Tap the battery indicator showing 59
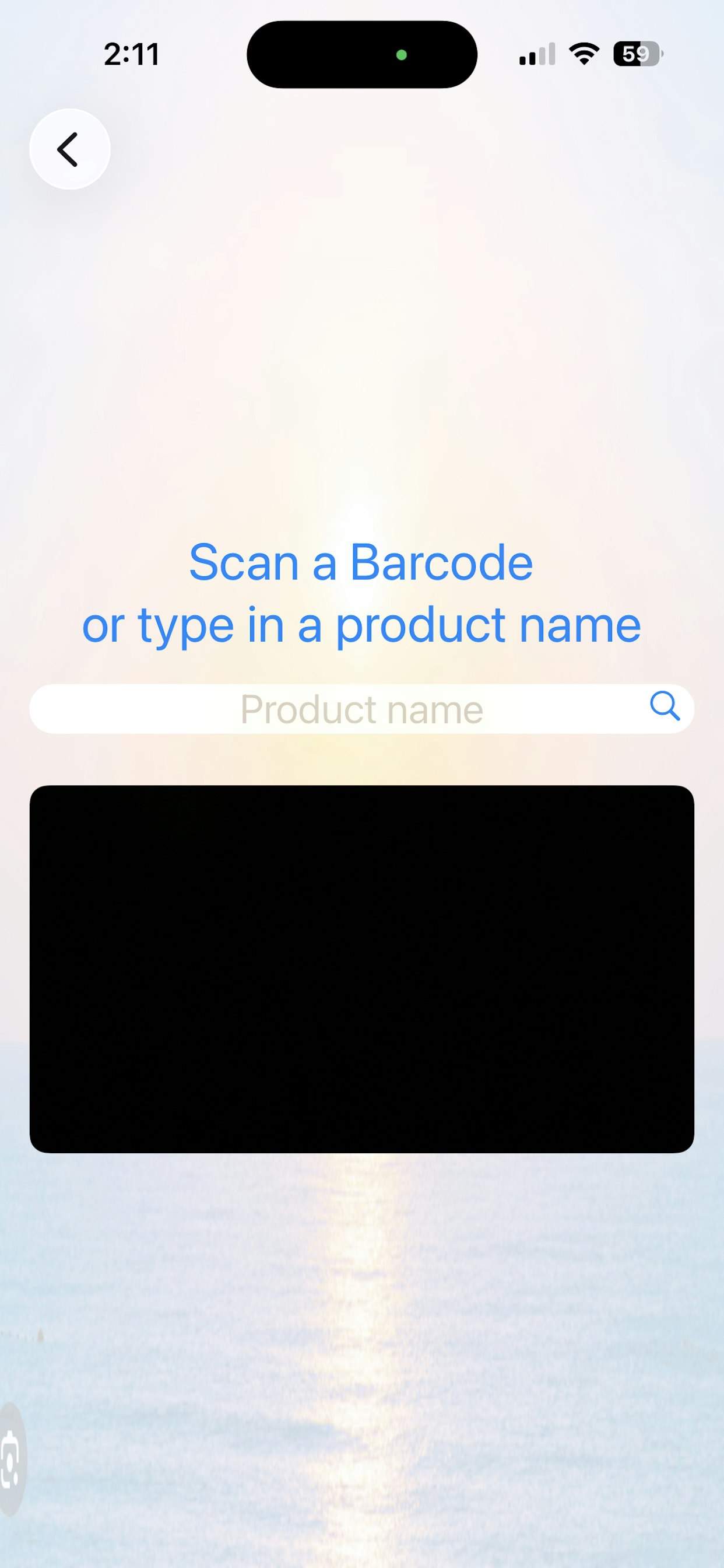This screenshot has width=724, height=1568. (x=635, y=54)
